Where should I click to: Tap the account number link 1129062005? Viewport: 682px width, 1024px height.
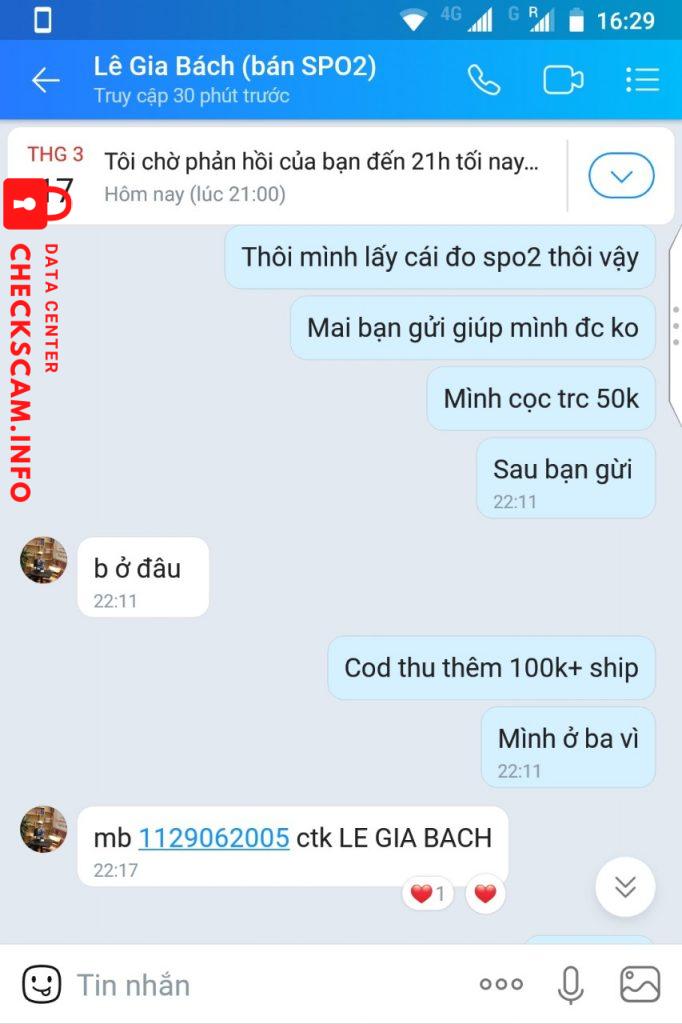click(213, 838)
